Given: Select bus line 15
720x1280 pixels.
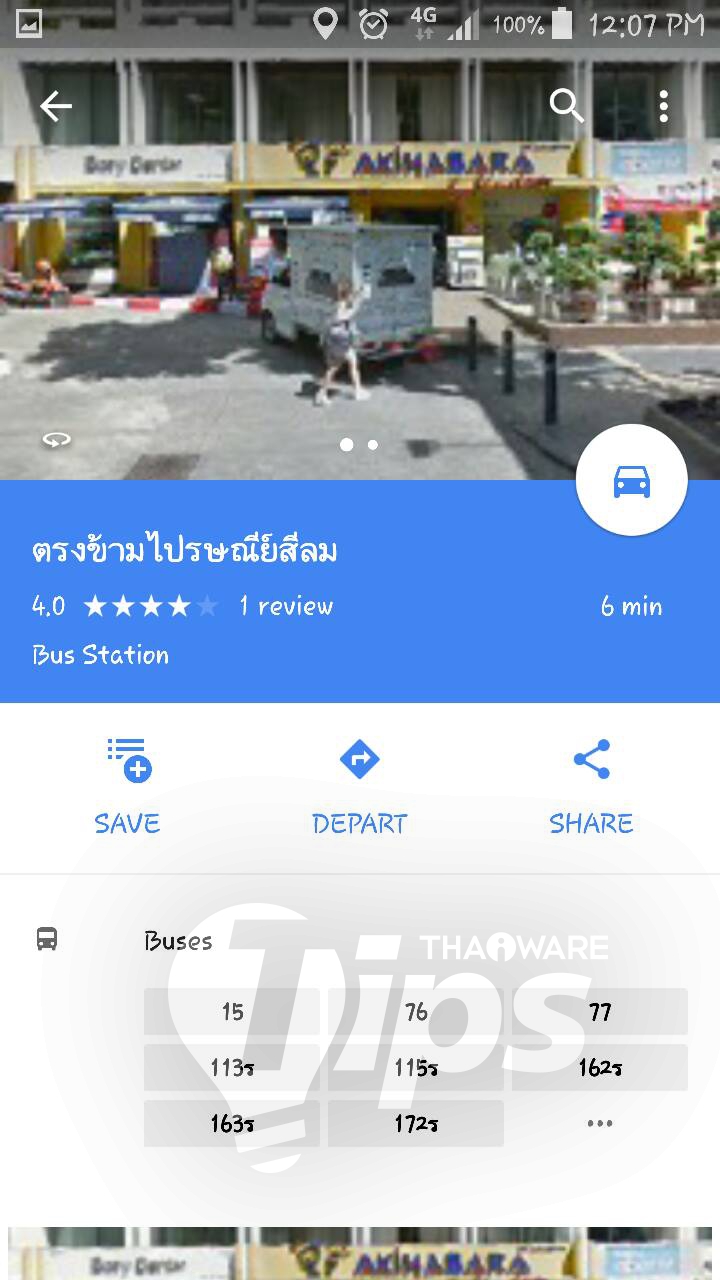Looking at the screenshot, I should coord(232,1012).
